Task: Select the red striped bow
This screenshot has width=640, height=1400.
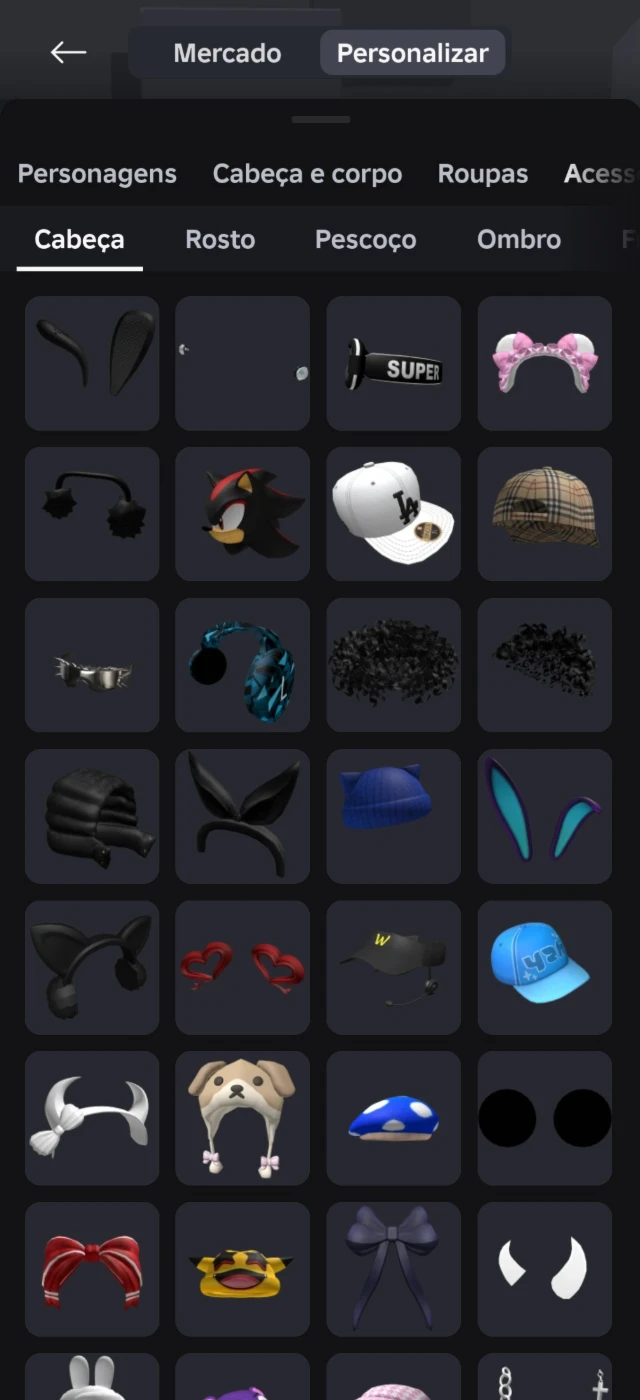Action: (92, 1269)
